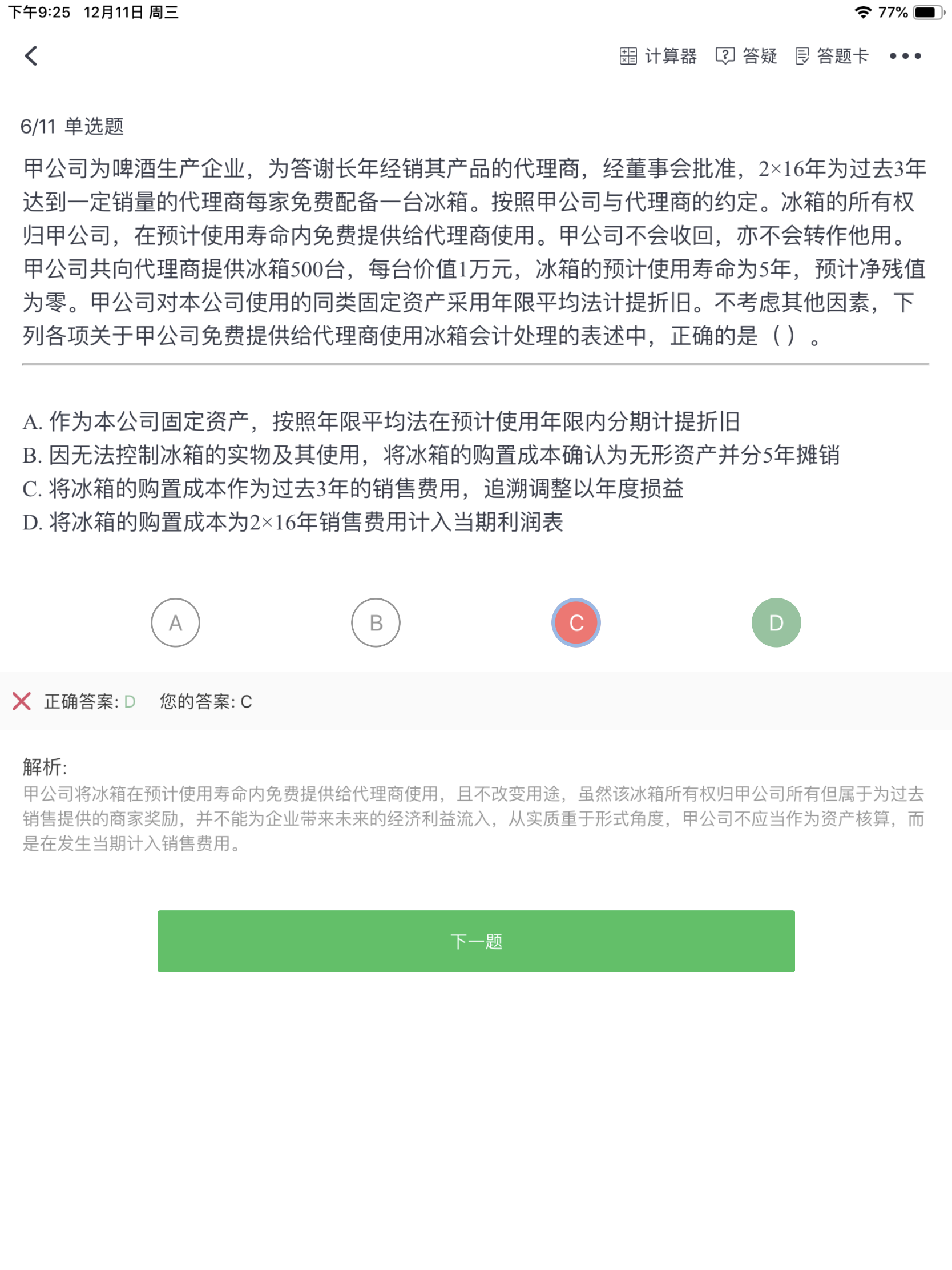This screenshot has height=1270, width=952.
Task: Select answer option A
Action: (x=176, y=622)
